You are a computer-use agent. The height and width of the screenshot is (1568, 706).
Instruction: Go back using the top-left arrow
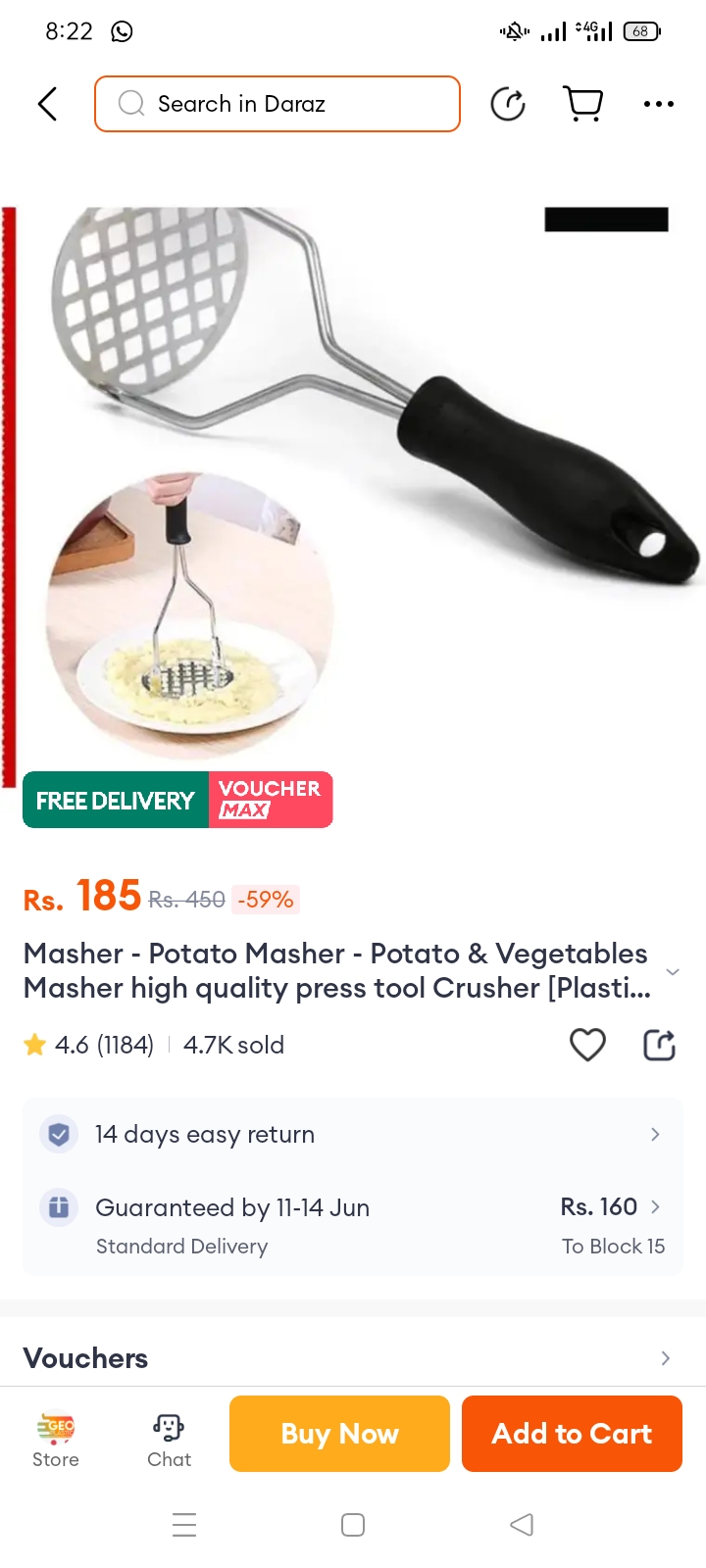coord(47,104)
